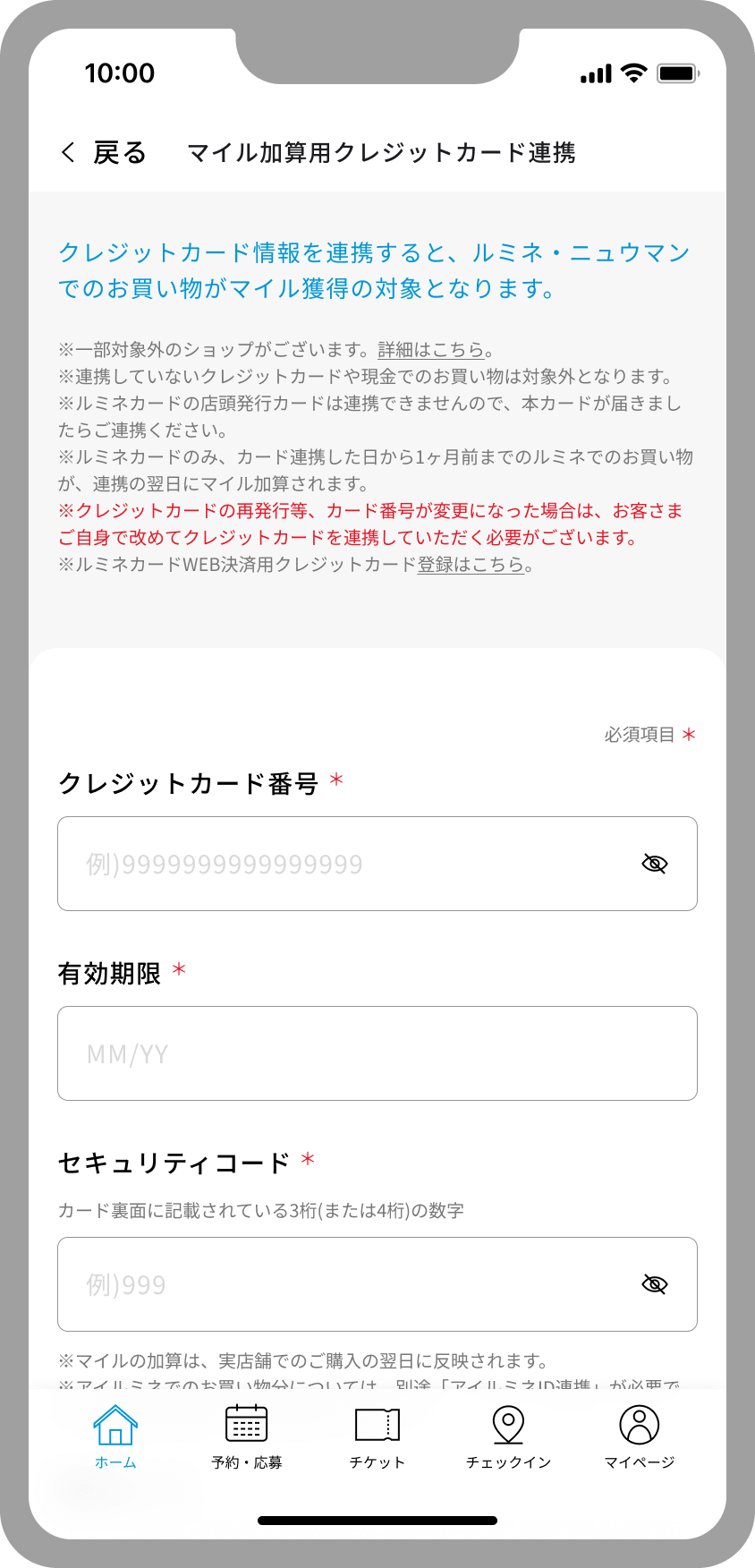Image resolution: width=755 pixels, height=1568 pixels.
Task: Tap the 有効期限 MM/YY field
Action: [x=377, y=1053]
